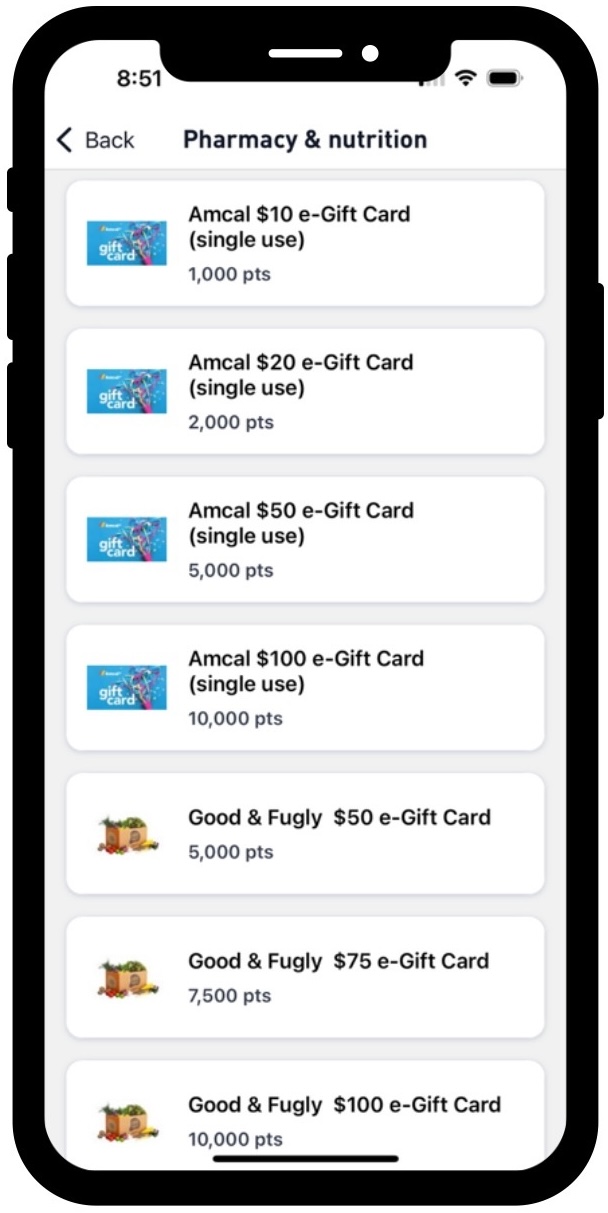This screenshot has width=608, height=1213.
Task: Select the Amcal $20 e-Gift Card
Action: (305, 391)
